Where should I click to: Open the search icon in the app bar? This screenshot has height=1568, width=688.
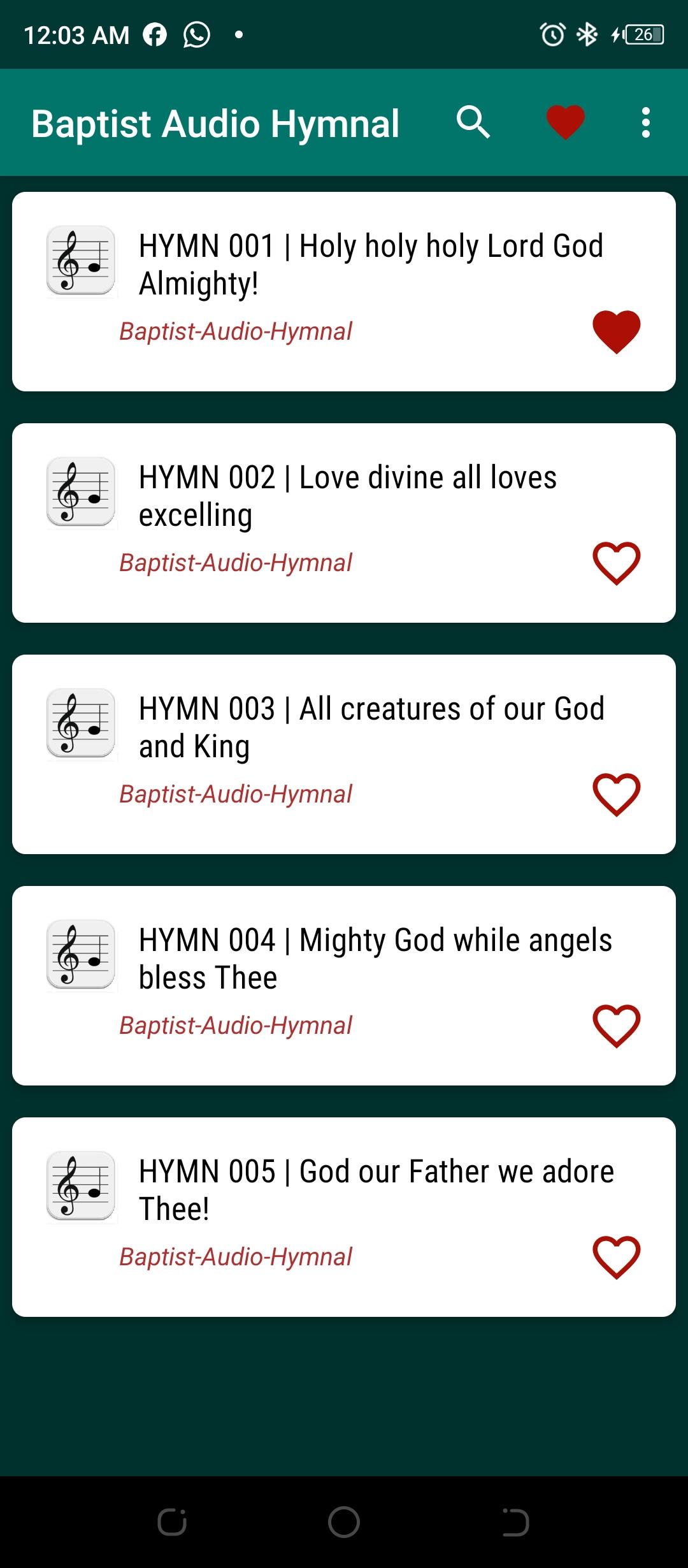point(473,122)
